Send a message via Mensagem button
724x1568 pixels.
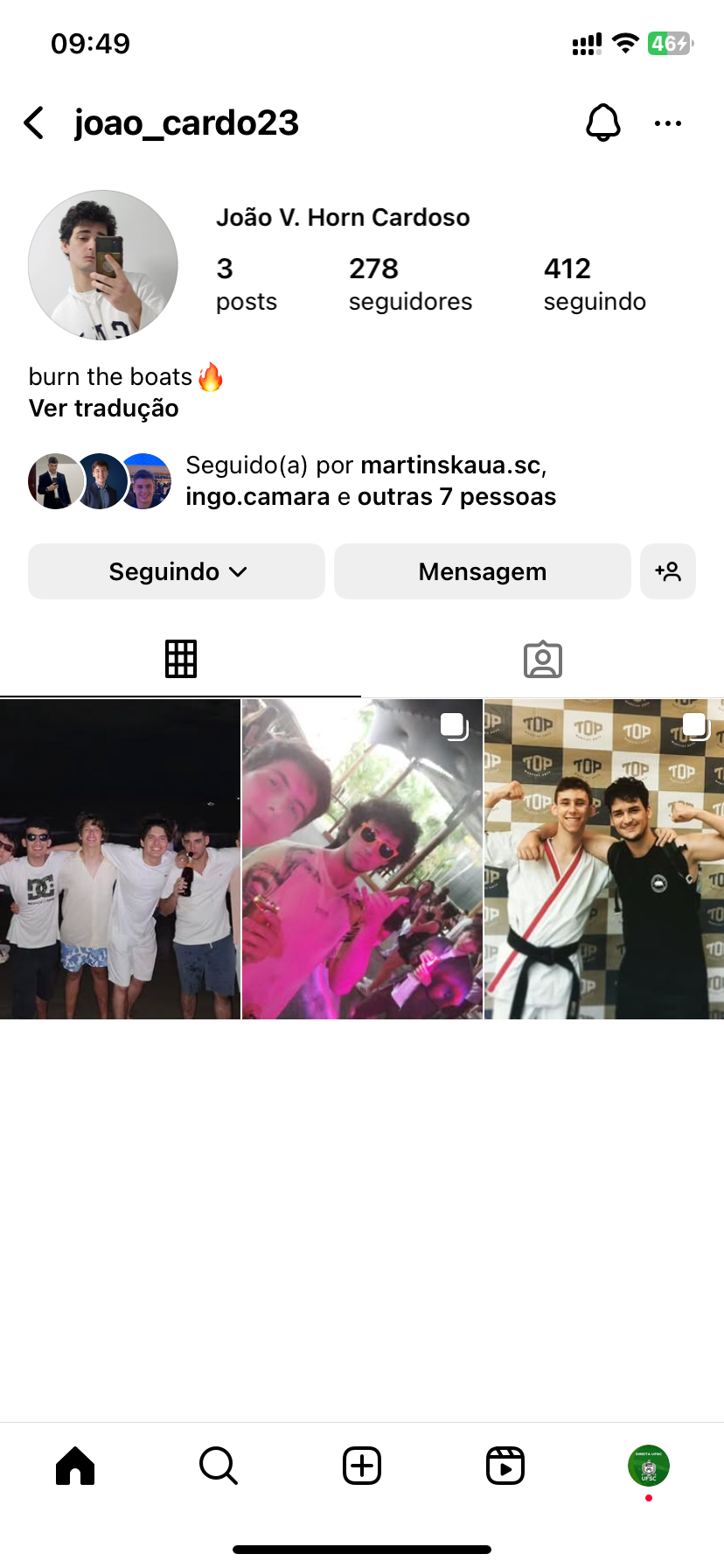pos(482,571)
